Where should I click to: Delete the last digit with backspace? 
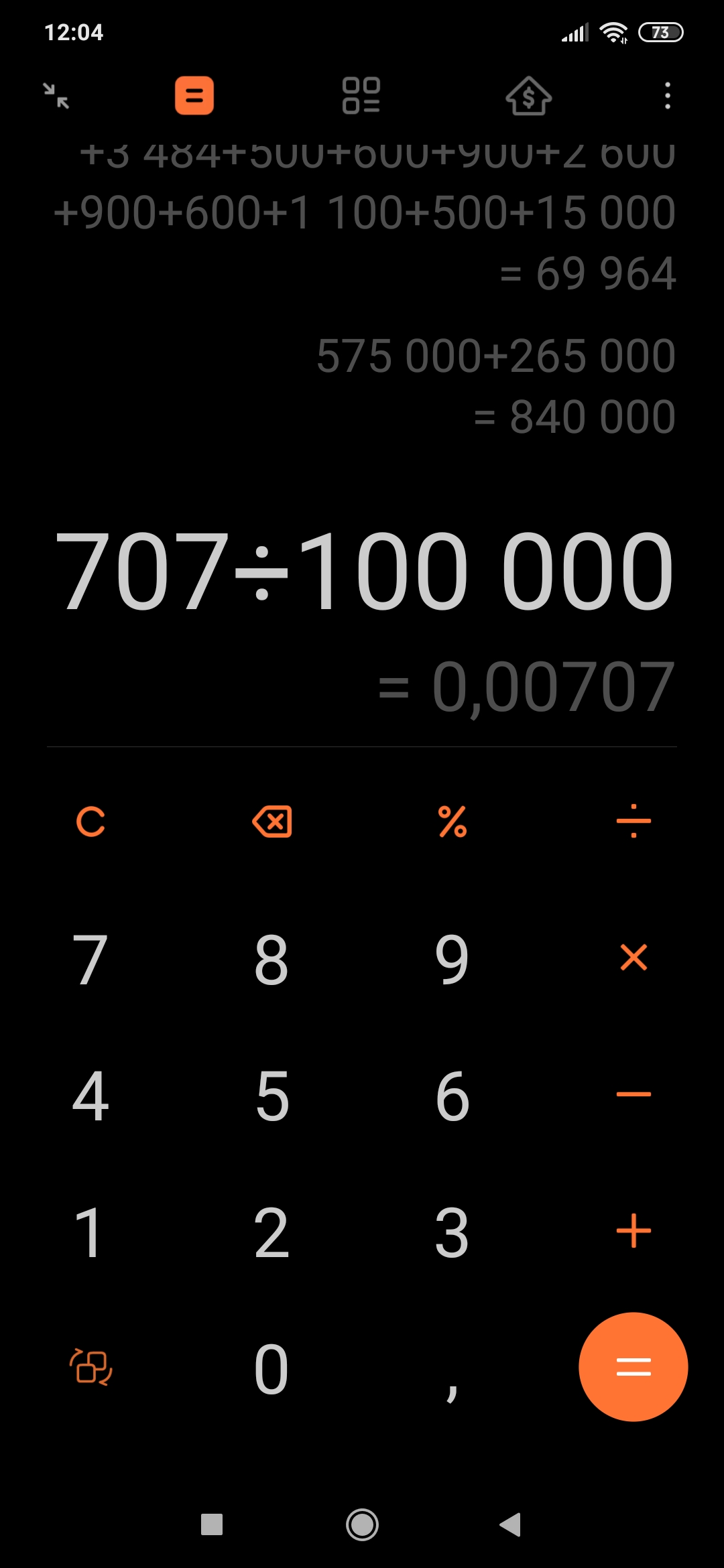click(271, 822)
